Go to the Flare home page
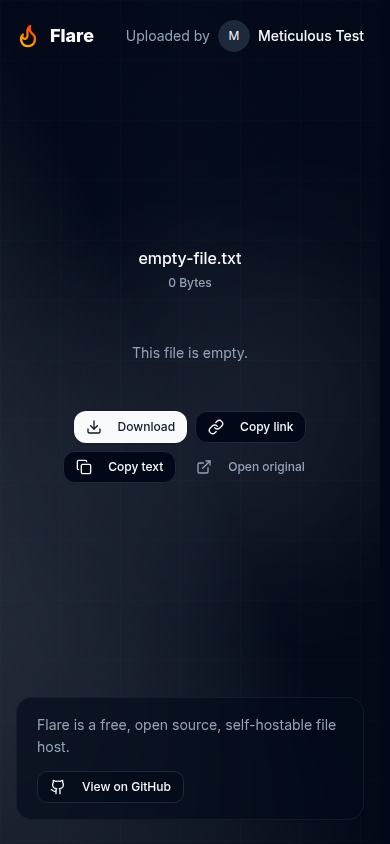The image size is (390, 844). [56, 36]
